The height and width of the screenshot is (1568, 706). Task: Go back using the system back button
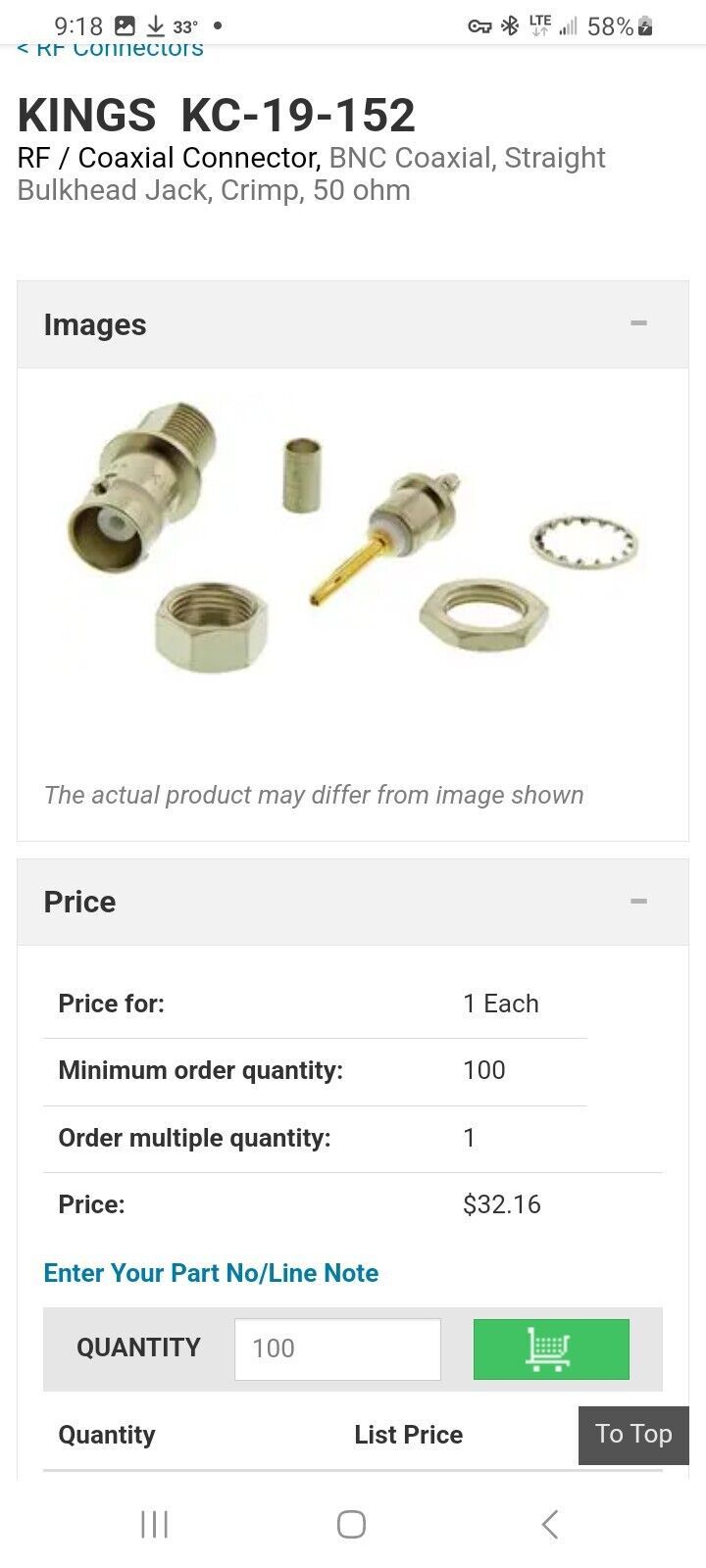550,1524
